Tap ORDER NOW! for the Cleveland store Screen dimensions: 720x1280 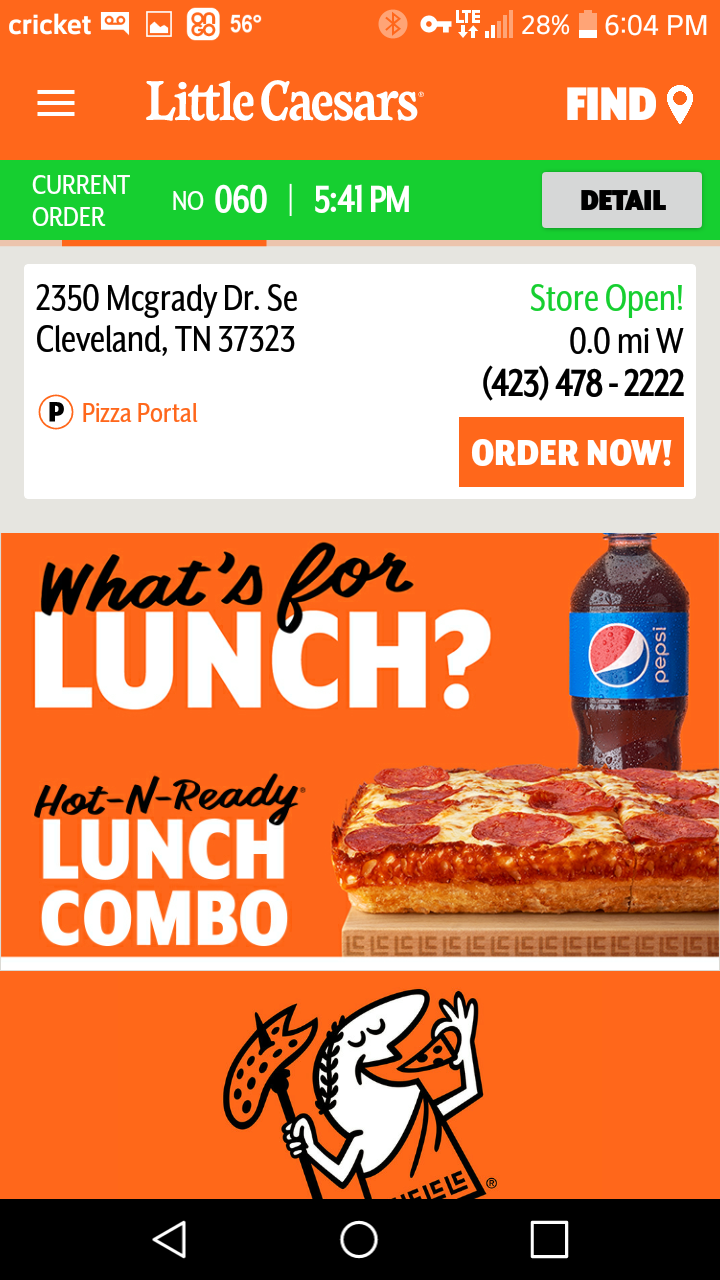pos(571,453)
